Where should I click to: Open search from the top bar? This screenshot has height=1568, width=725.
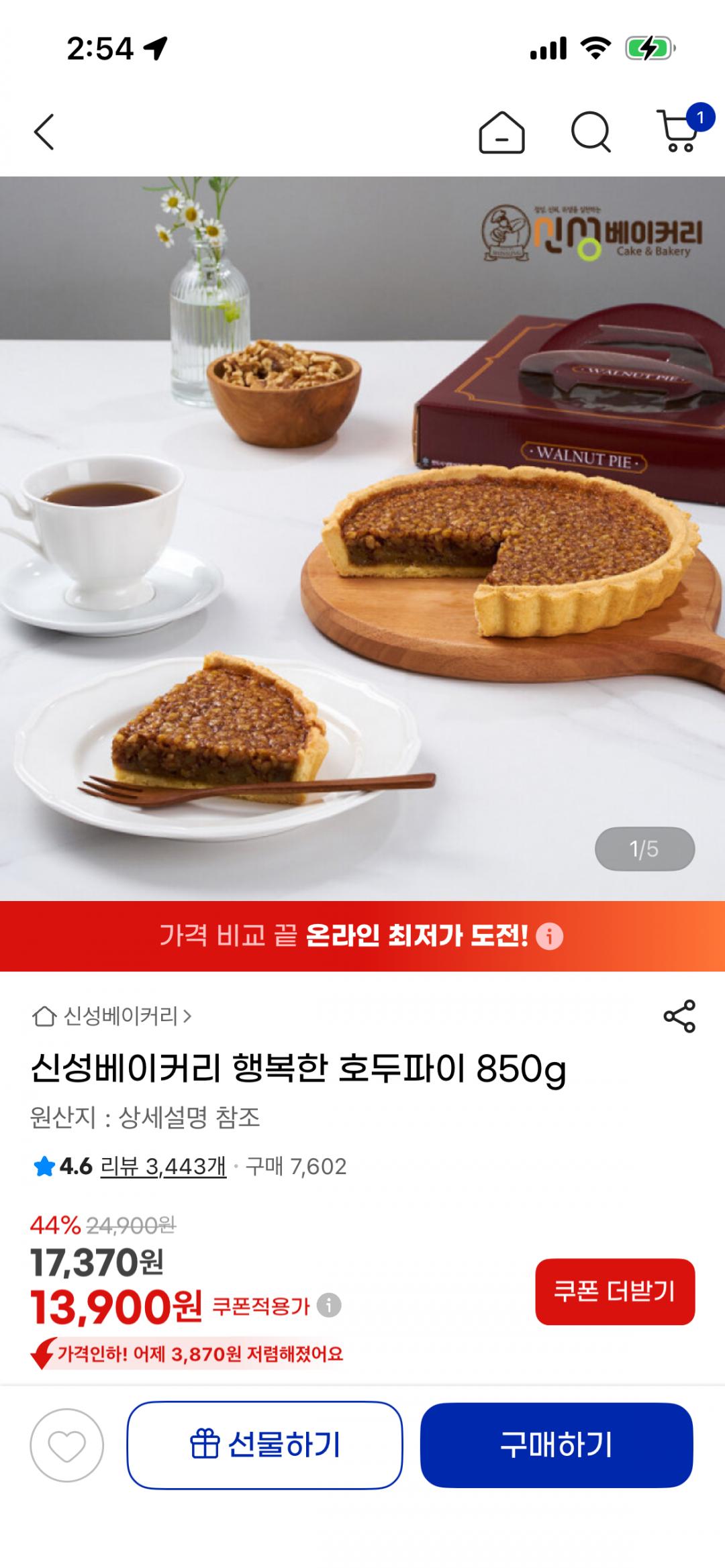pyautogui.click(x=591, y=132)
